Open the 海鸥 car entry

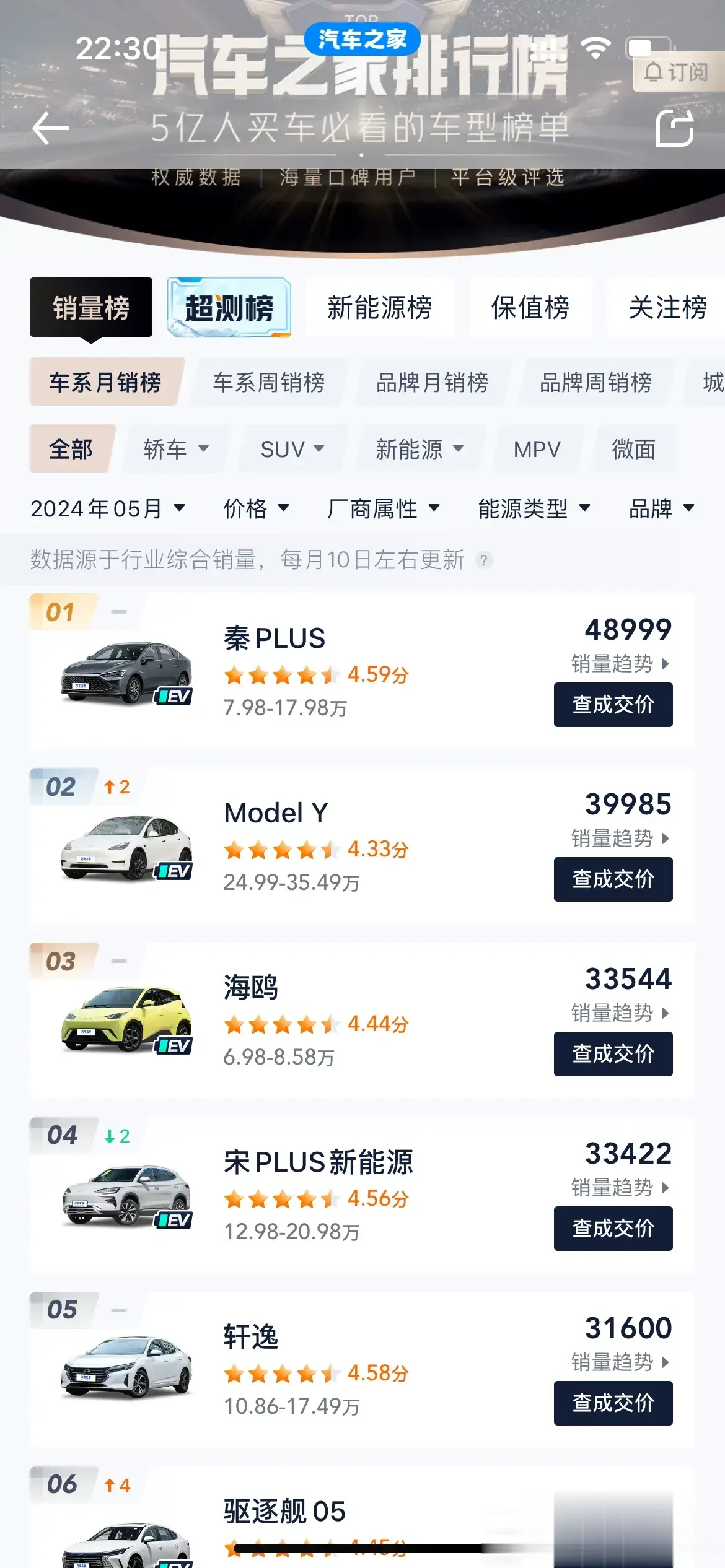coord(362,1021)
